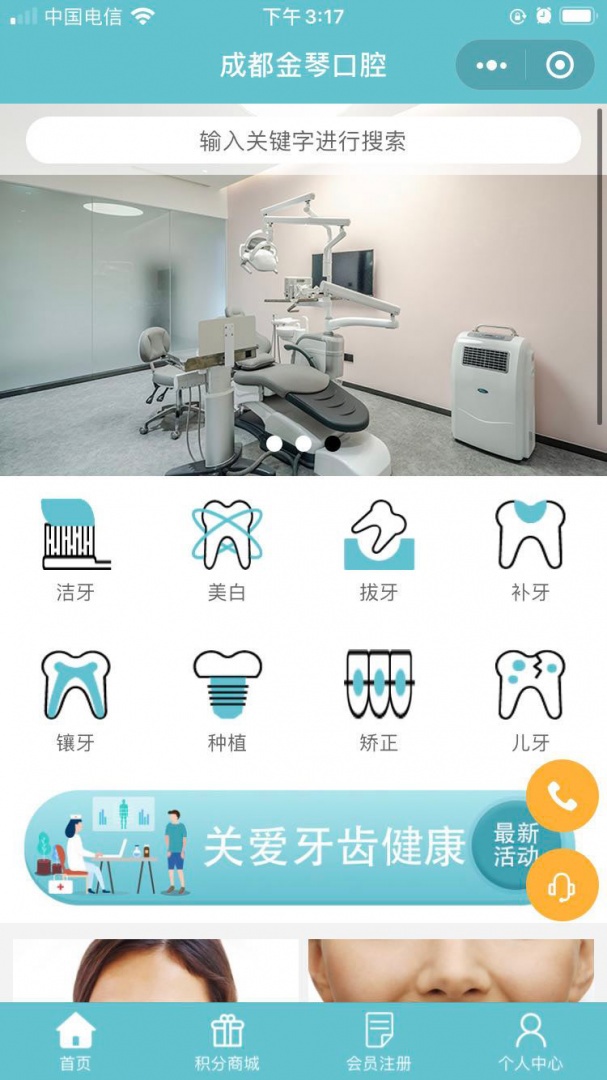Open the dental clinic room carousel image
Screen dimensions: 607x1080
303,320
